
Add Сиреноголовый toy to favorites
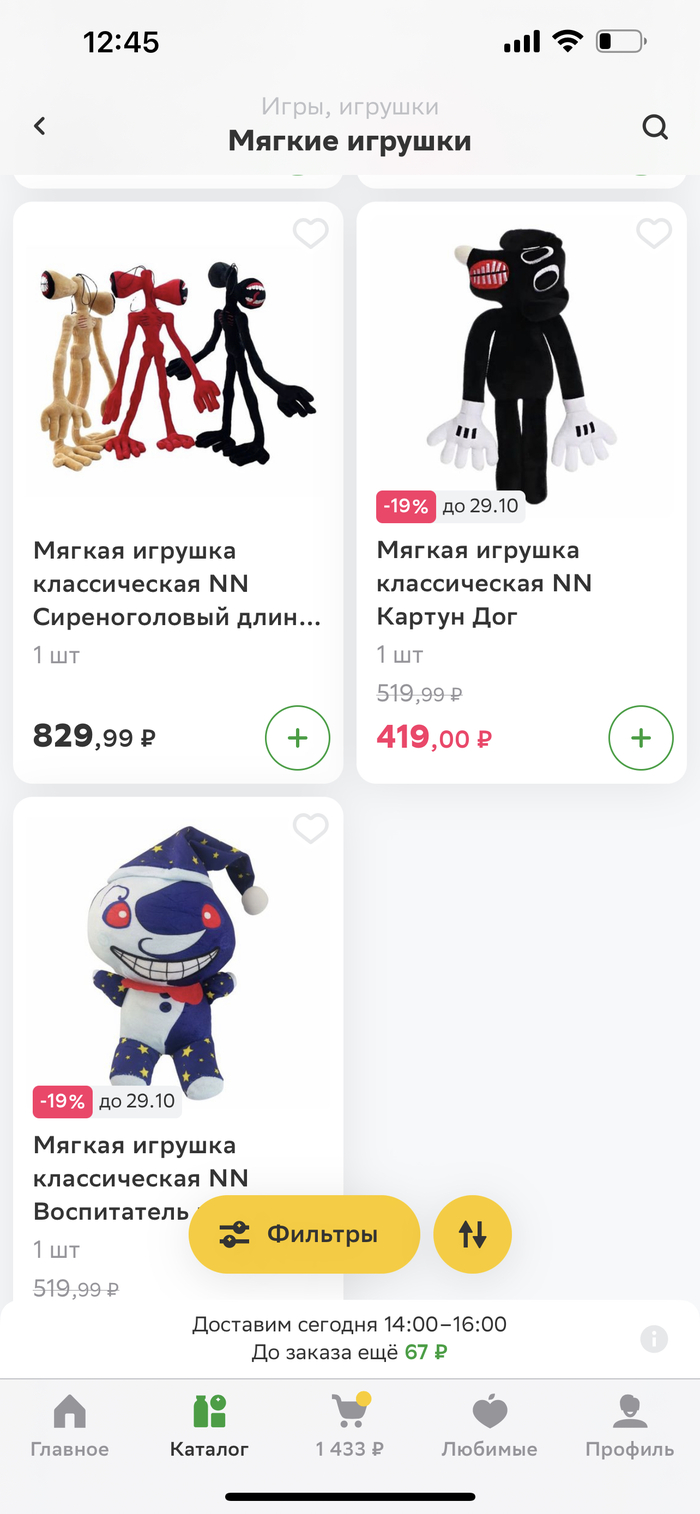[x=310, y=234]
